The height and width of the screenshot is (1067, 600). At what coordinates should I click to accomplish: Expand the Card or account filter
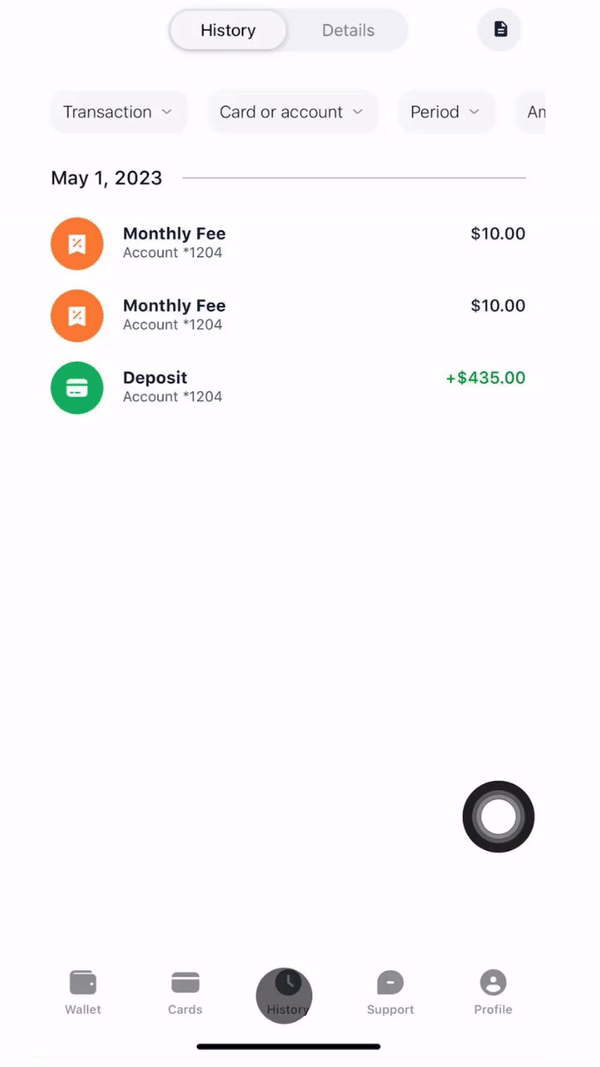(291, 112)
